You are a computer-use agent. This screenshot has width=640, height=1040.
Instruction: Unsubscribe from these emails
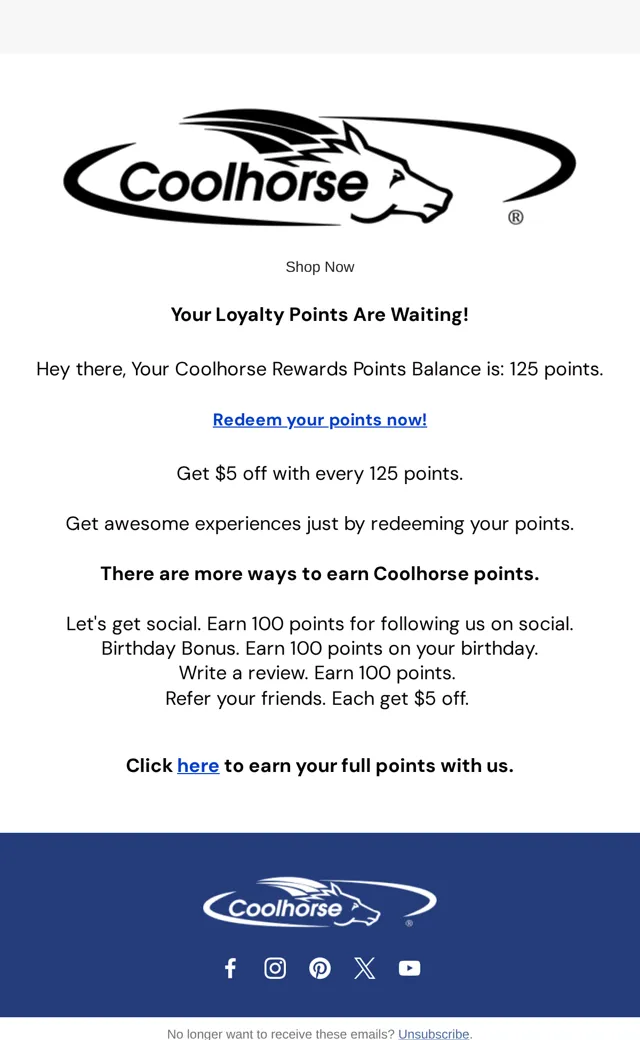click(x=434, y=1033)
